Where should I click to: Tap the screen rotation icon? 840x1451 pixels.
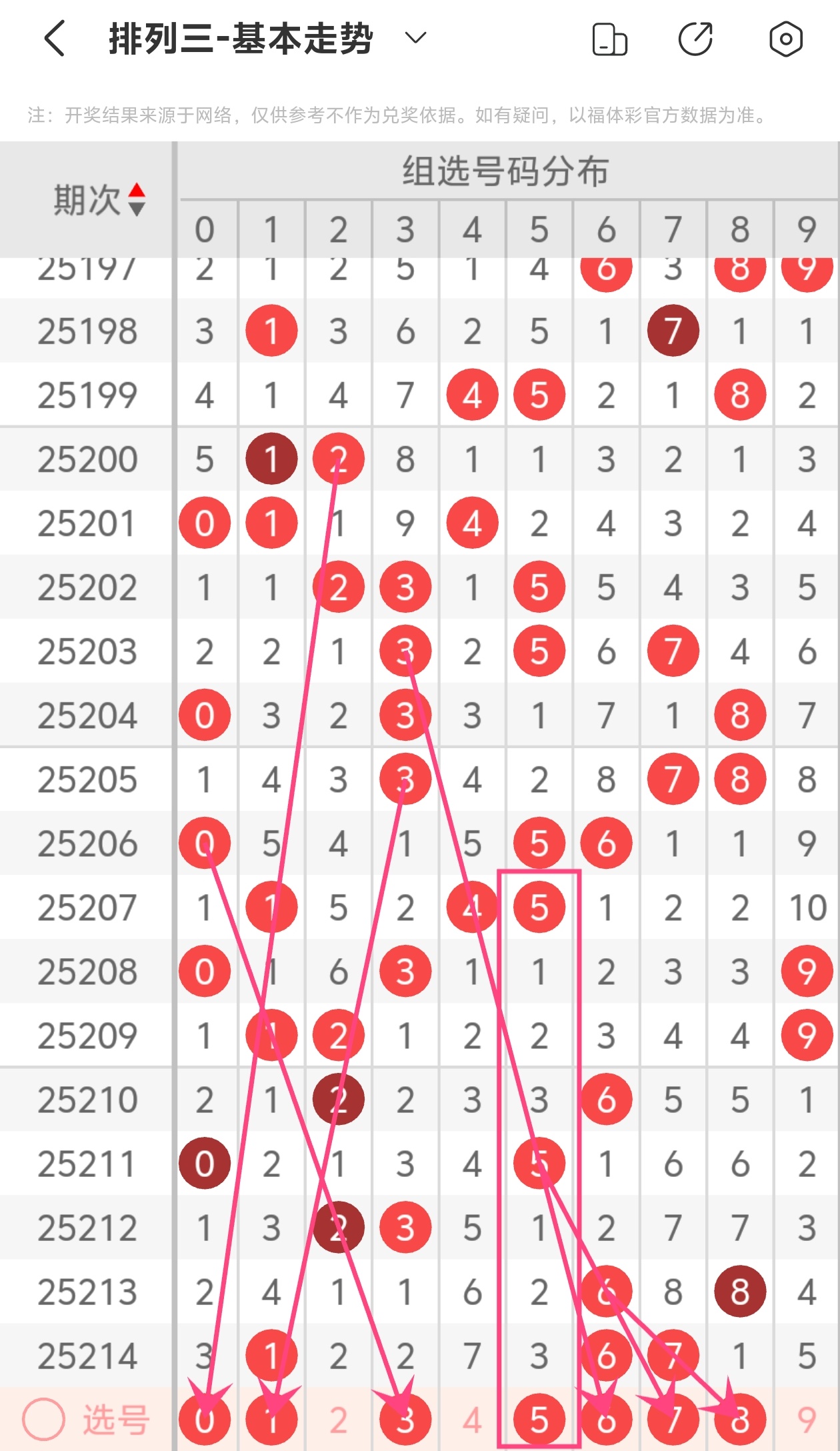(610, 39)
